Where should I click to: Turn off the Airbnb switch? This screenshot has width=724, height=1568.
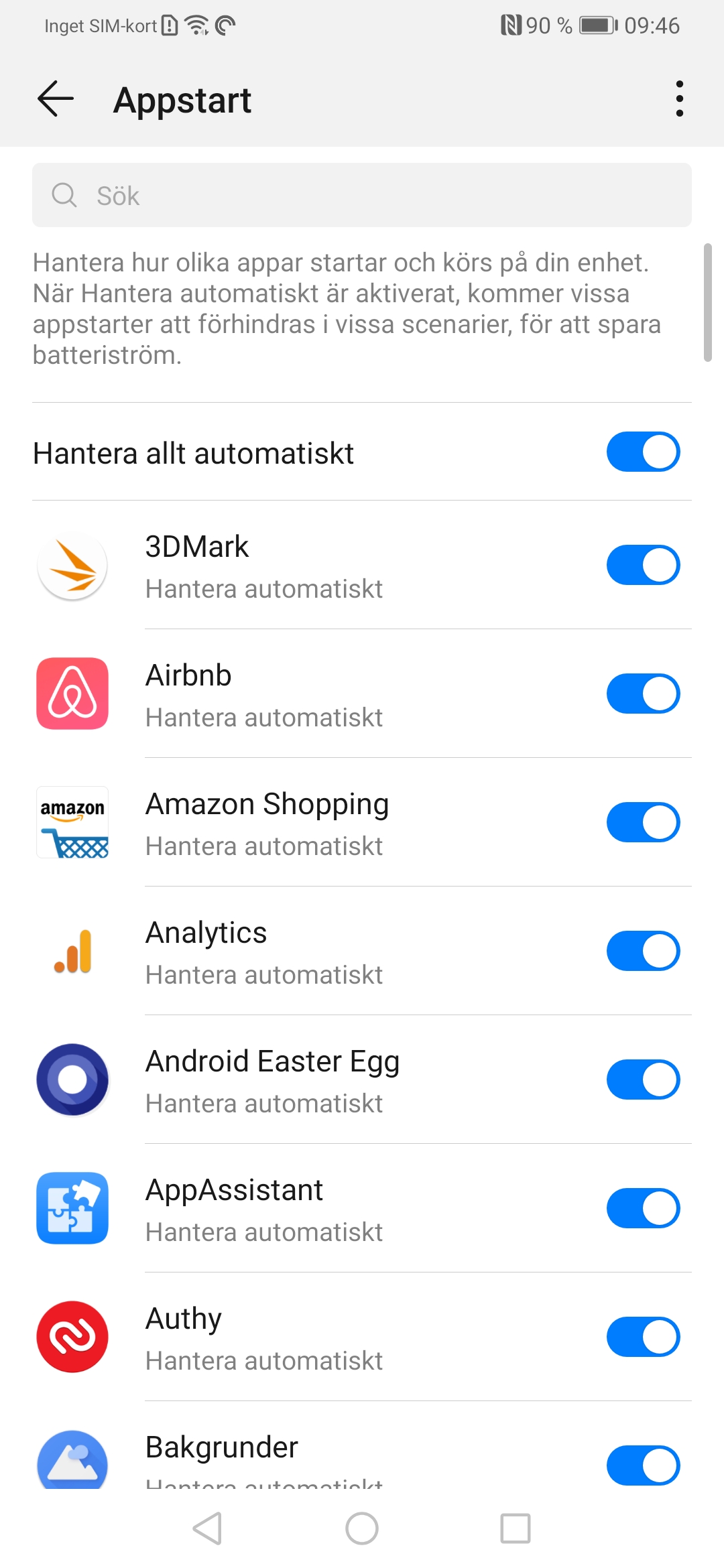point(643,694)
